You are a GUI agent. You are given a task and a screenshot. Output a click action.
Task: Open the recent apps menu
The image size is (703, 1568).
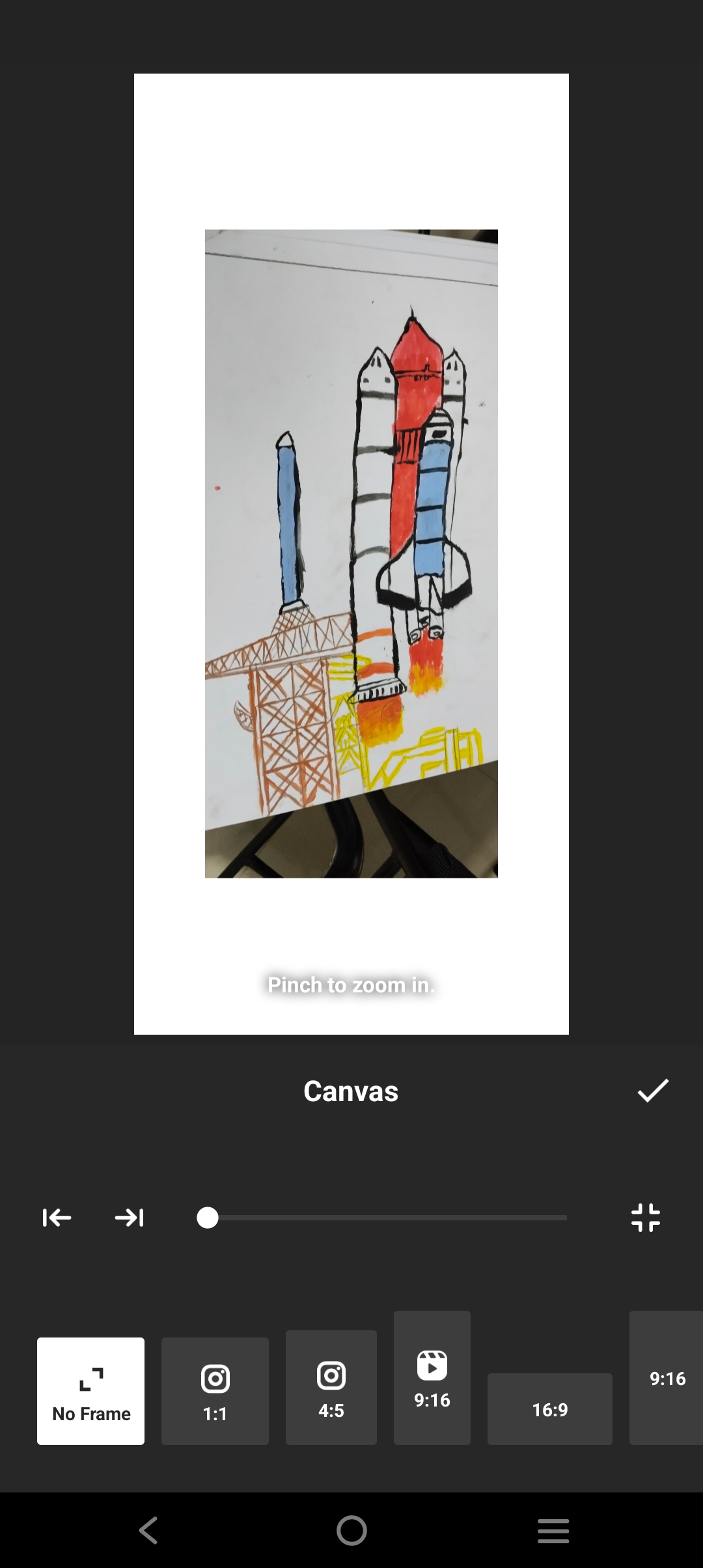coord(553,1530)
